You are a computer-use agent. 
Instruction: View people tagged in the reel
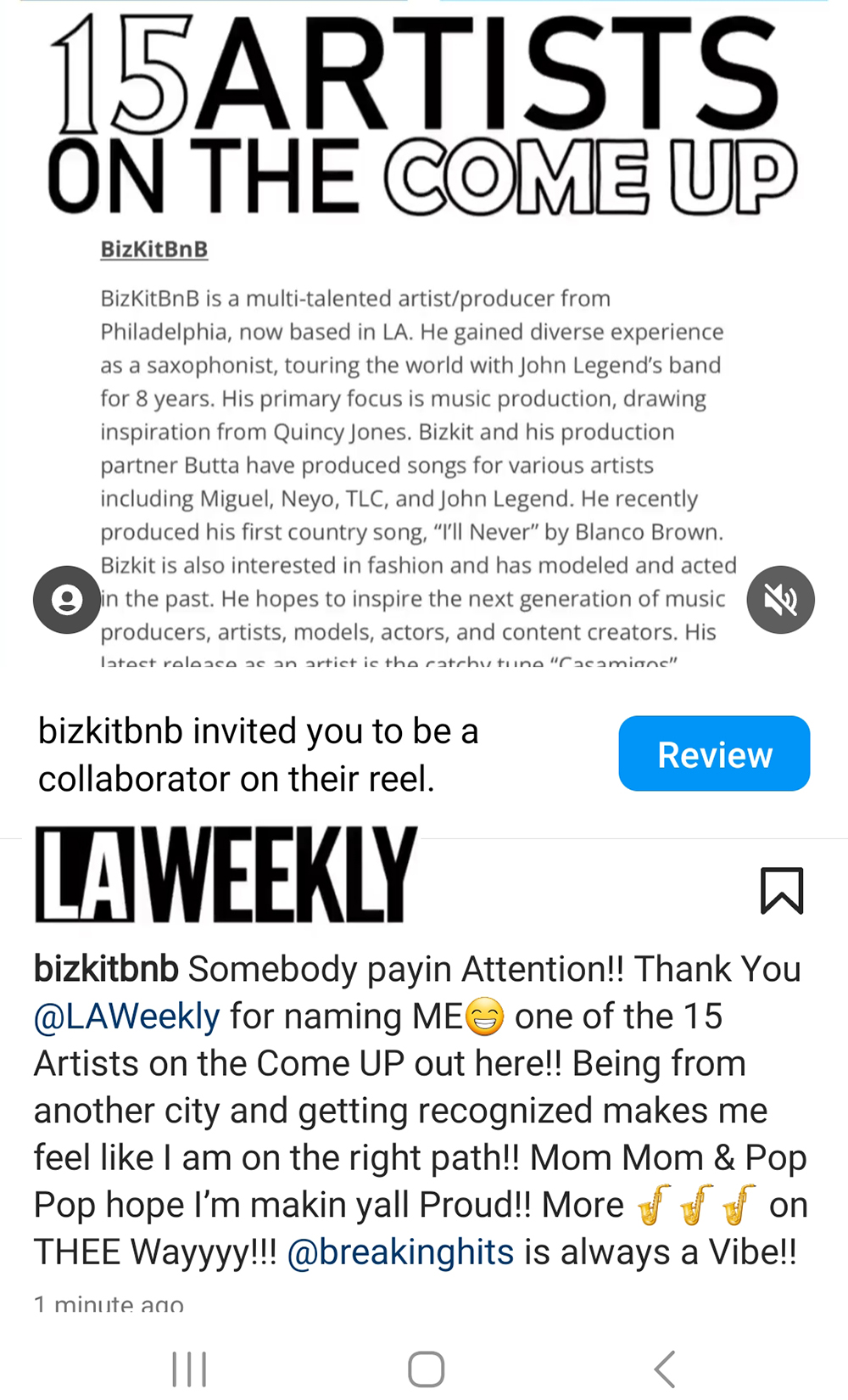click(x=67, y=600)
